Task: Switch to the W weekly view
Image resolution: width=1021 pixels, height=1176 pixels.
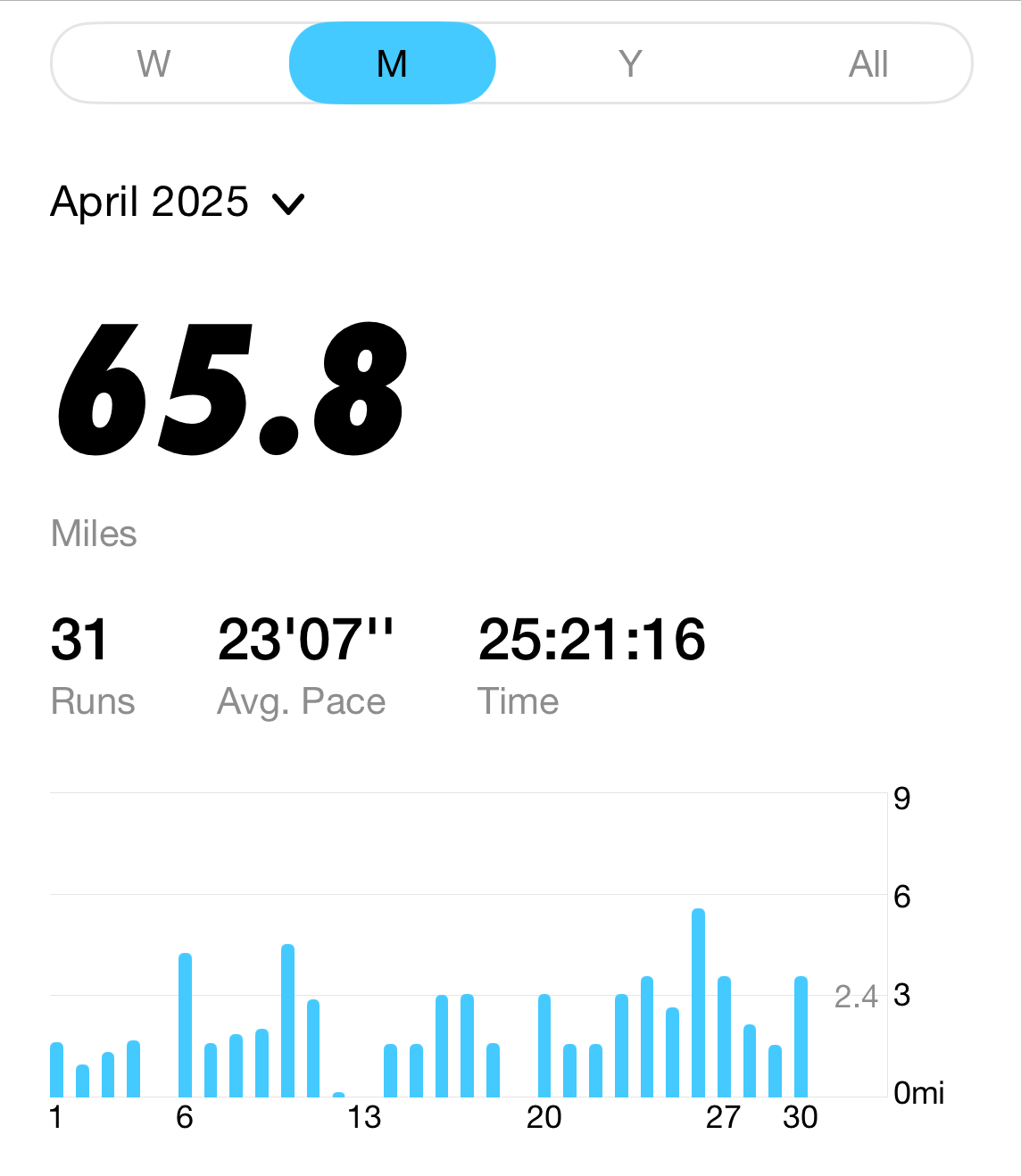Action: click(x=154, y=63)
